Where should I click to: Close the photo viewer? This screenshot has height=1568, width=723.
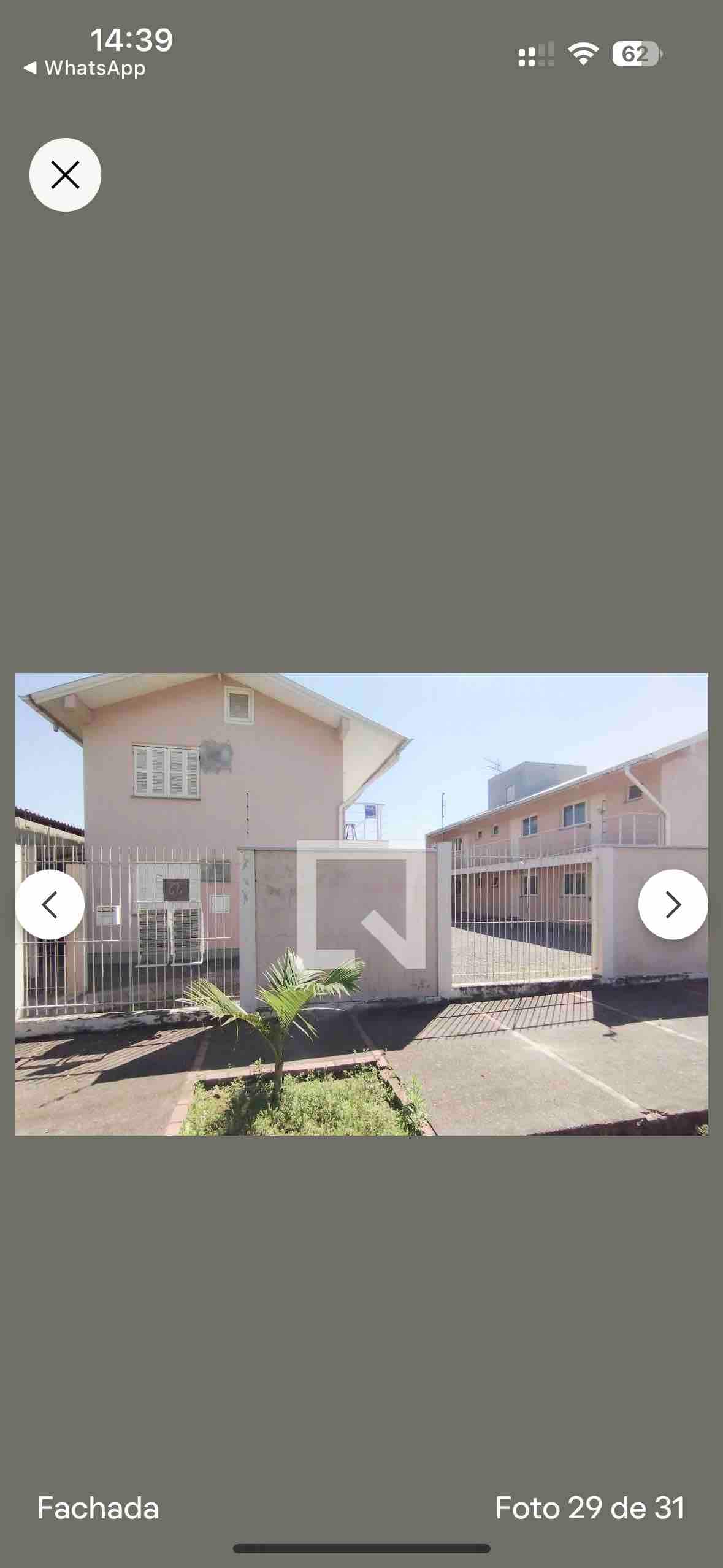(65, 175)
